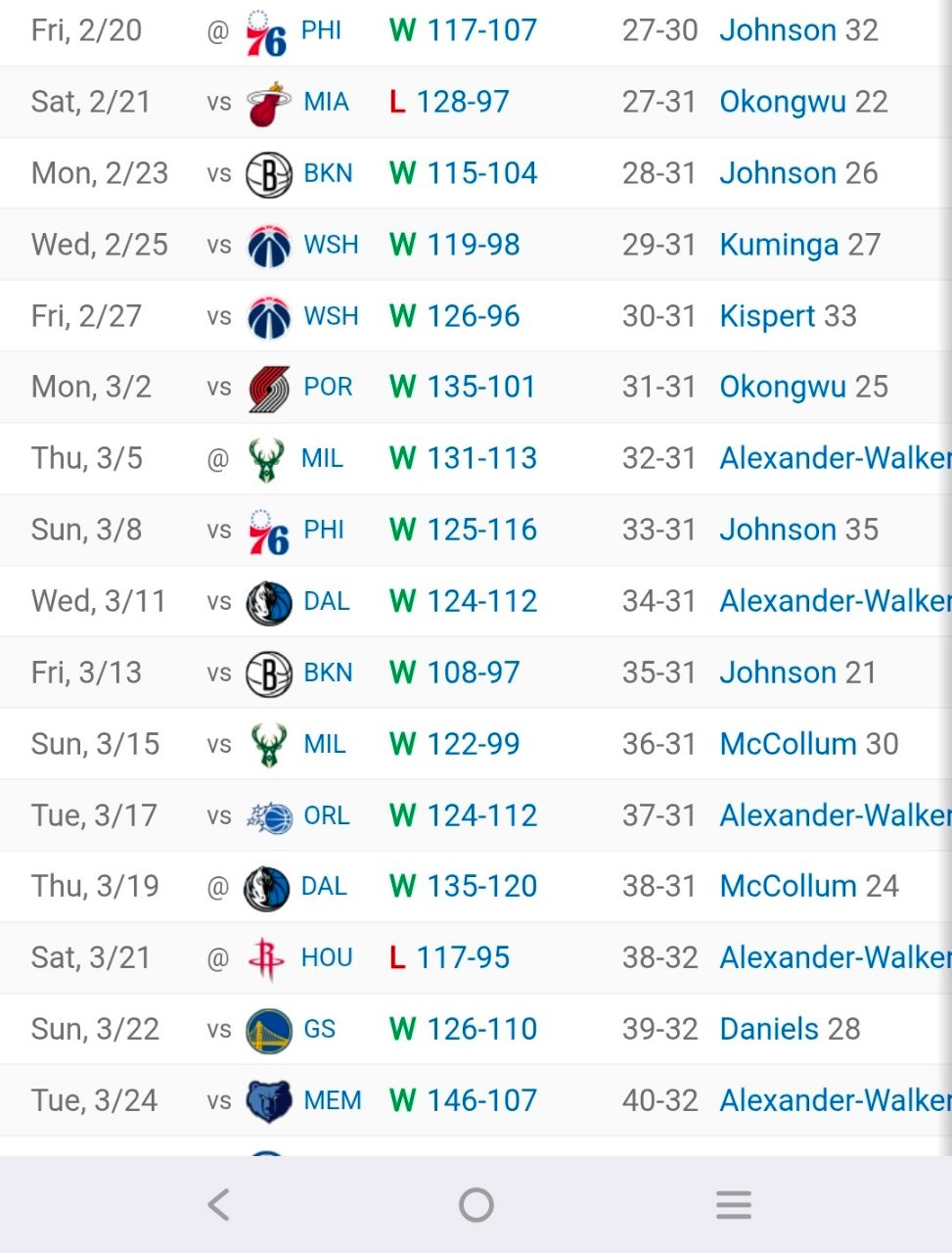Open Kispert's player page

coord(767,316)
